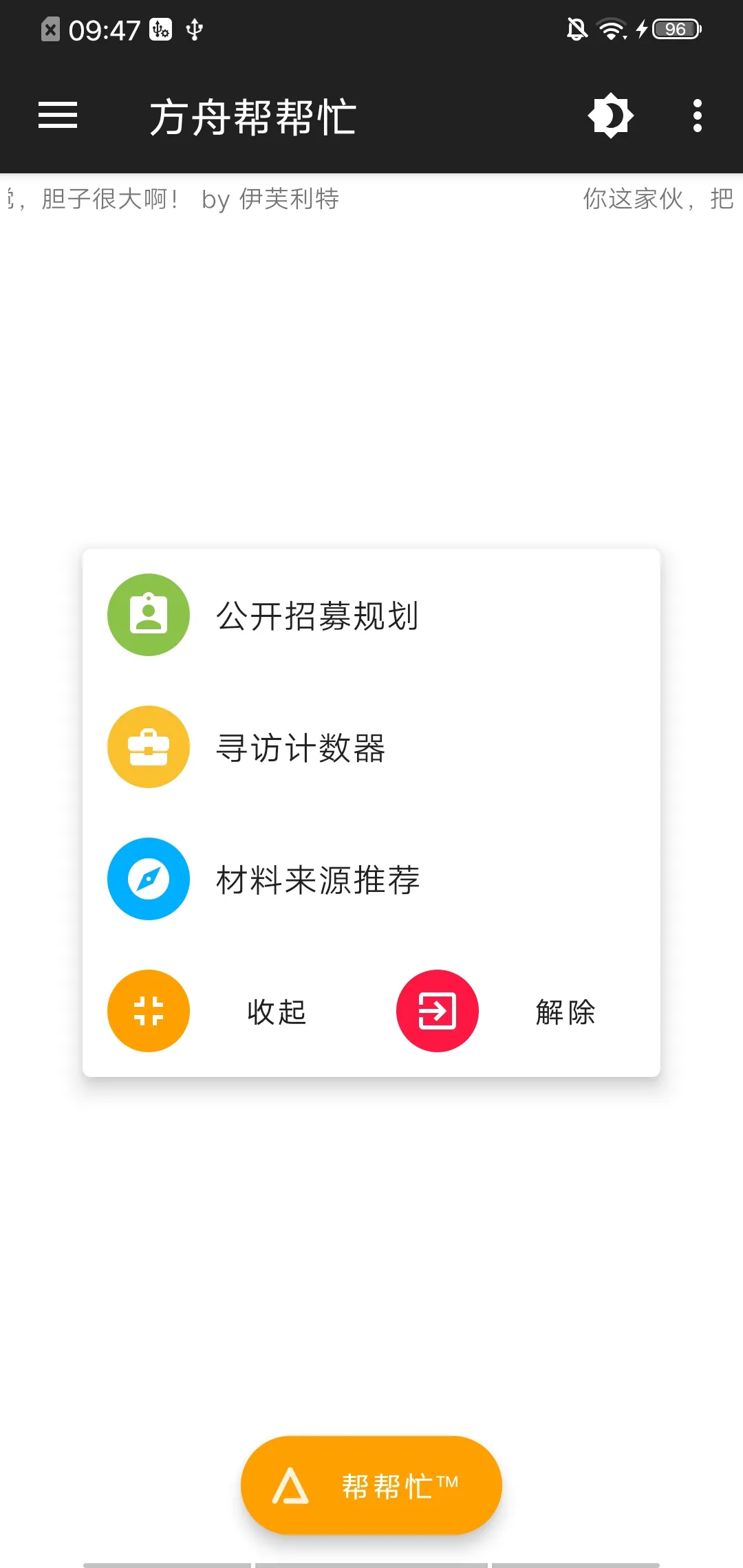The width and height of the screenshot is (743, 1568).
Task: Open 寻访计数器
Action: 300,748
